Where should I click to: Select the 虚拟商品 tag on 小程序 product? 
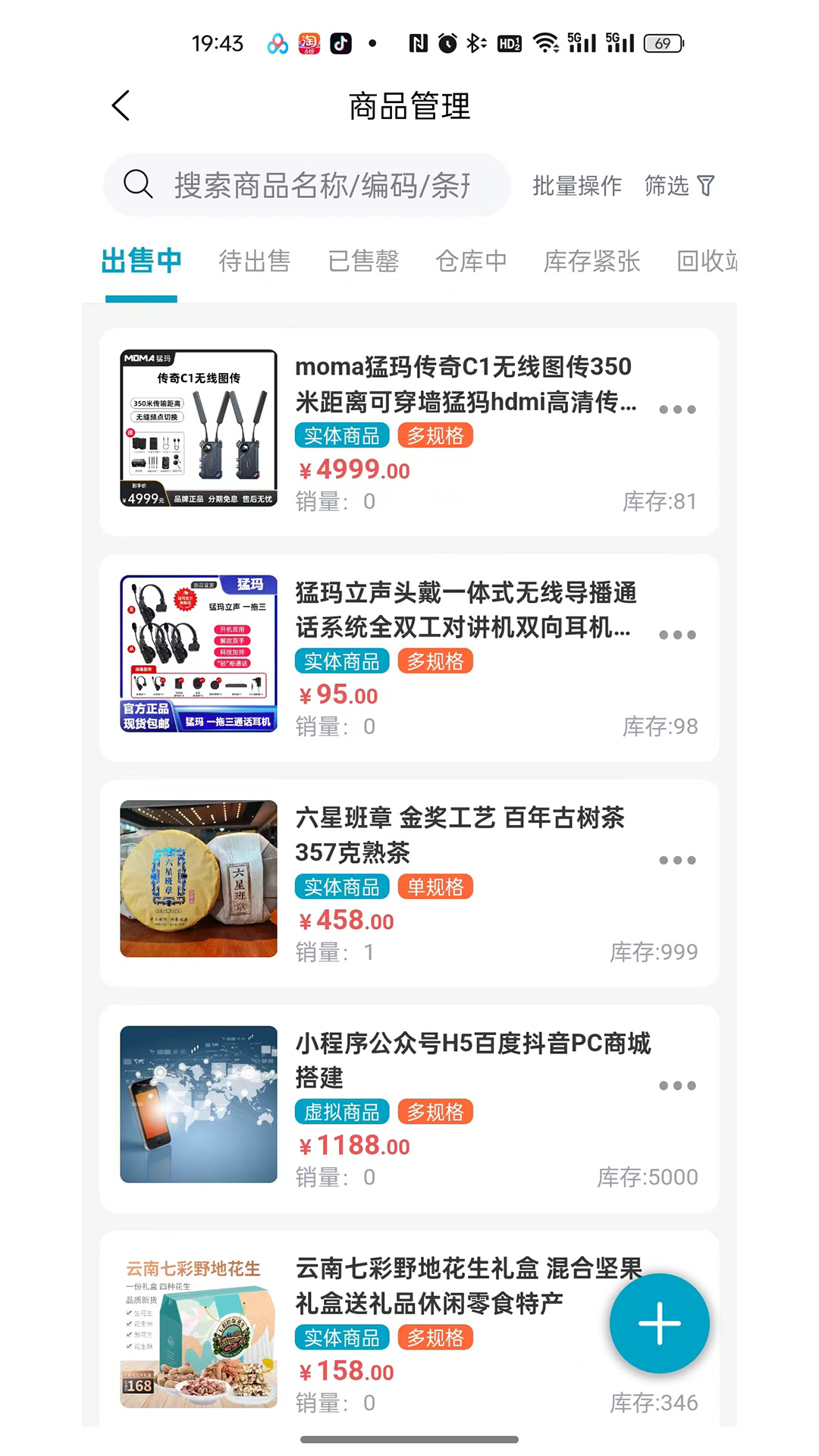[x=341, y=1112]
